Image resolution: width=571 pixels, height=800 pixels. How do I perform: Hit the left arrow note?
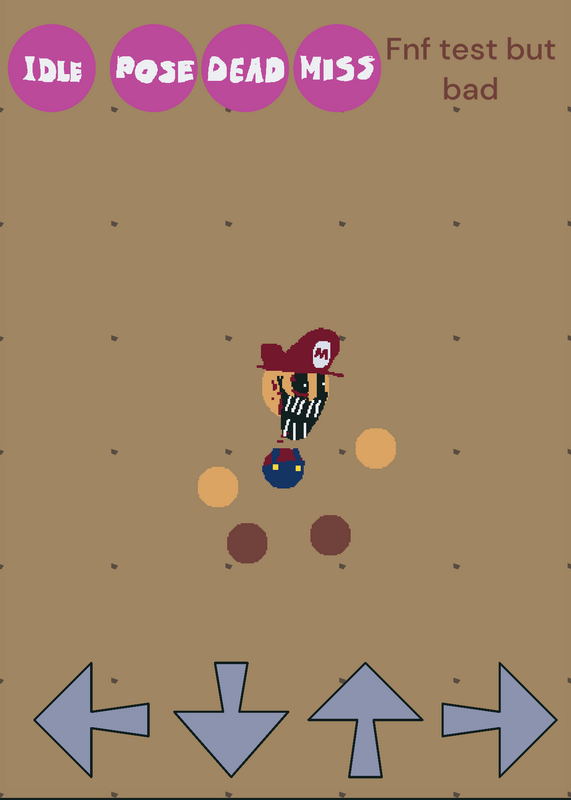pos(92,720)
